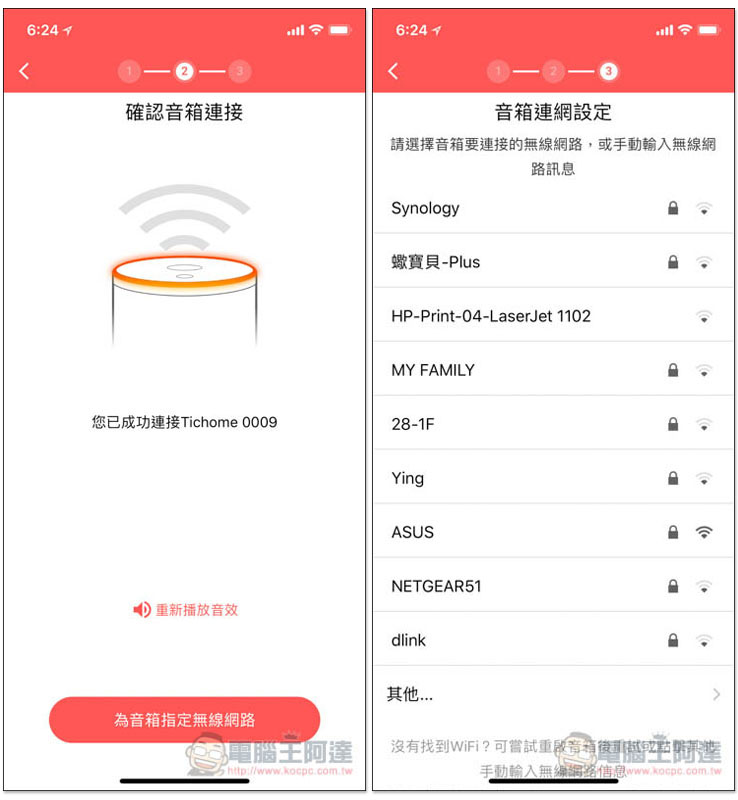This screenshot has height=800, width=738.
Task: Connect to the MY FAMILY network
Action: pyautogui.click(x=551, y=370)
